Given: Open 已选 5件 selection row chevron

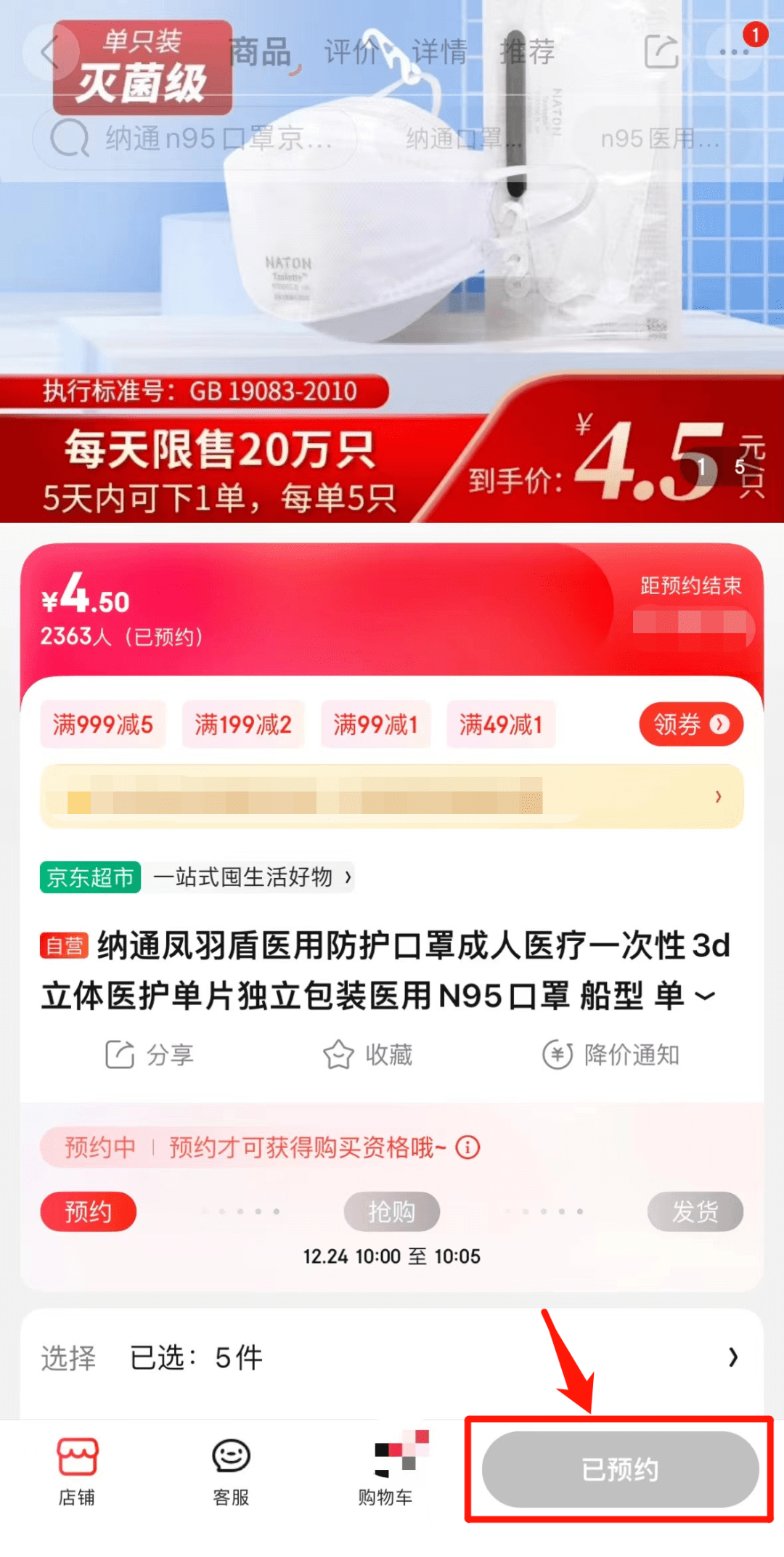Looking at the screenshot, I should tap(733, 1357).
